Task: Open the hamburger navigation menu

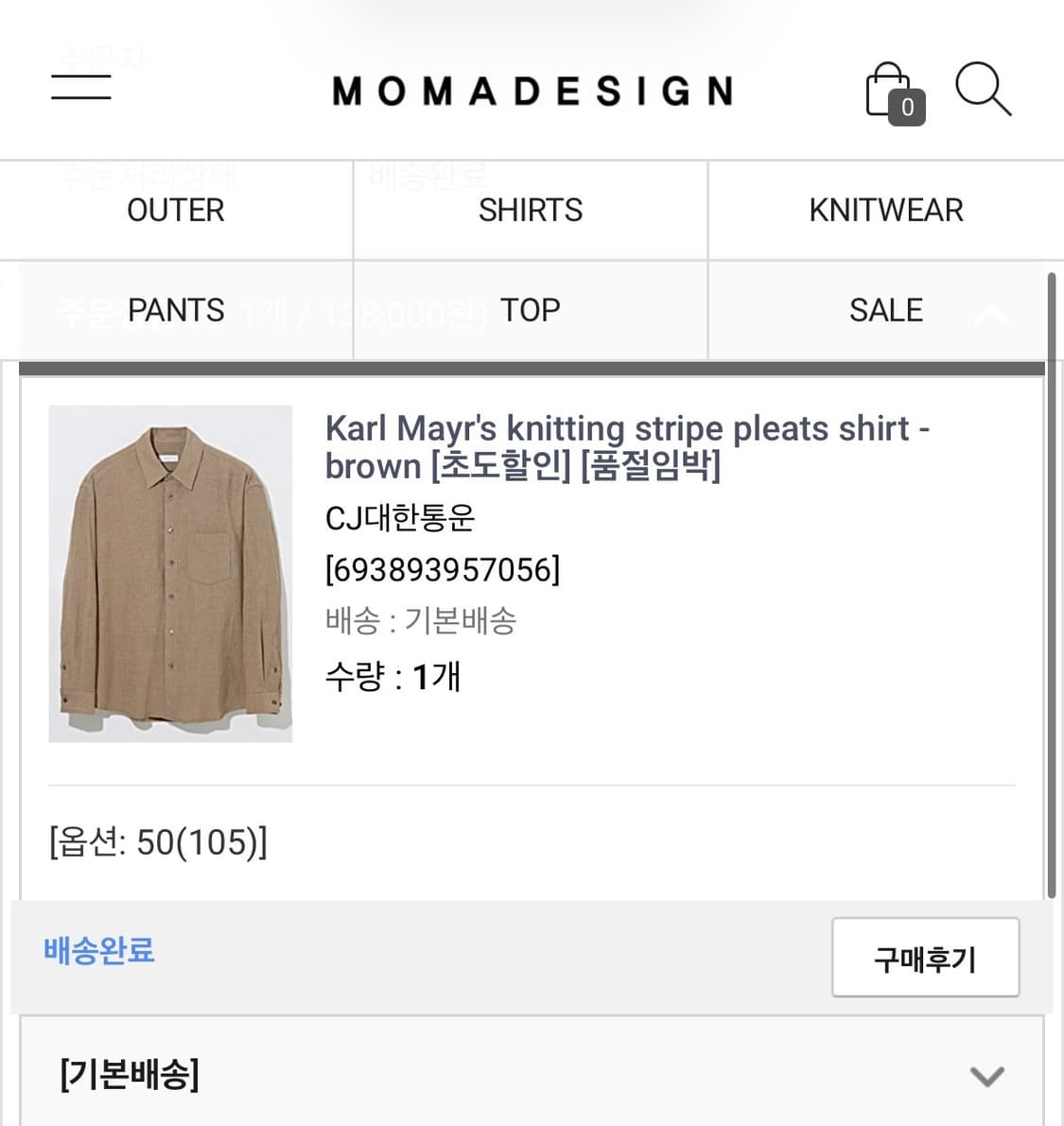Action: pyautogui.click(x=80, y=86)
